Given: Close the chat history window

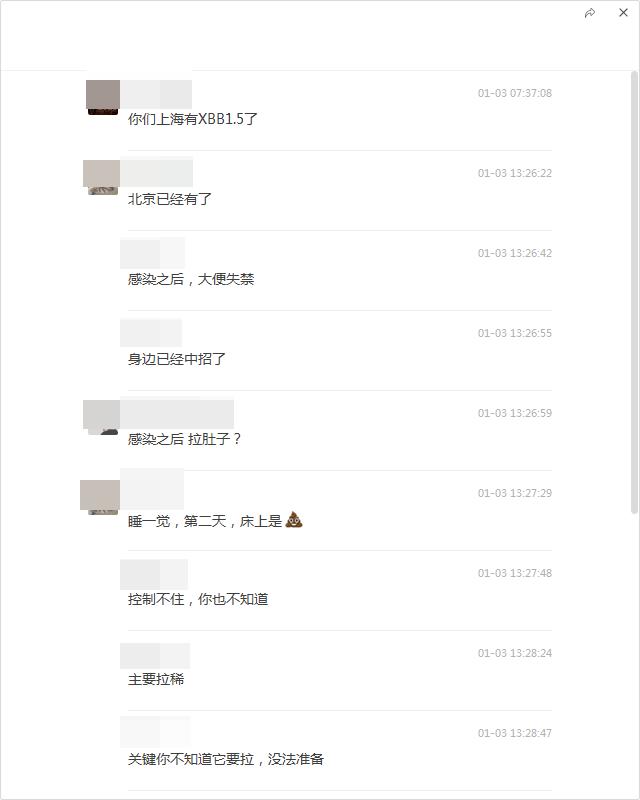Looking at the screenshot, I should 623,13.
